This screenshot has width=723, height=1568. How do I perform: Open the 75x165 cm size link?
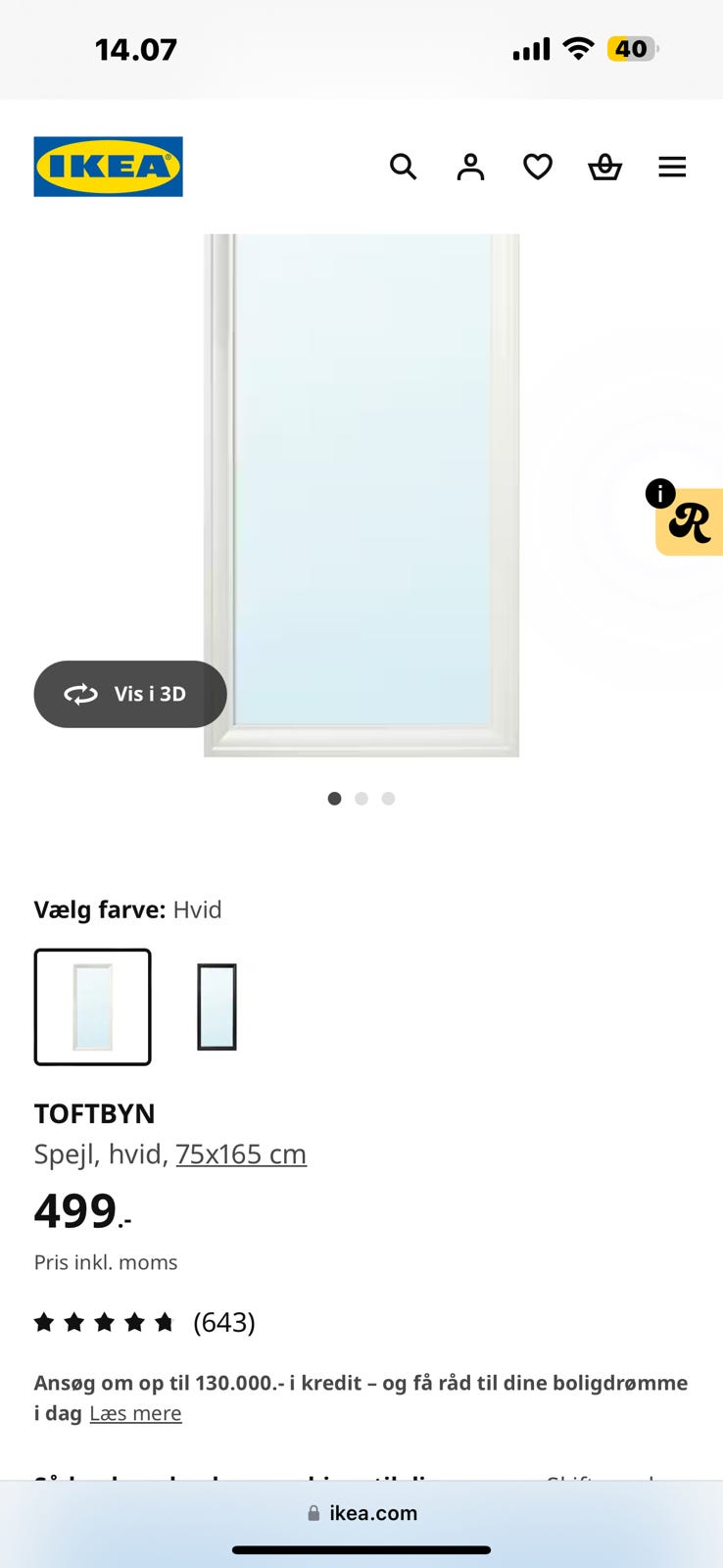[x=241, y=1153]
